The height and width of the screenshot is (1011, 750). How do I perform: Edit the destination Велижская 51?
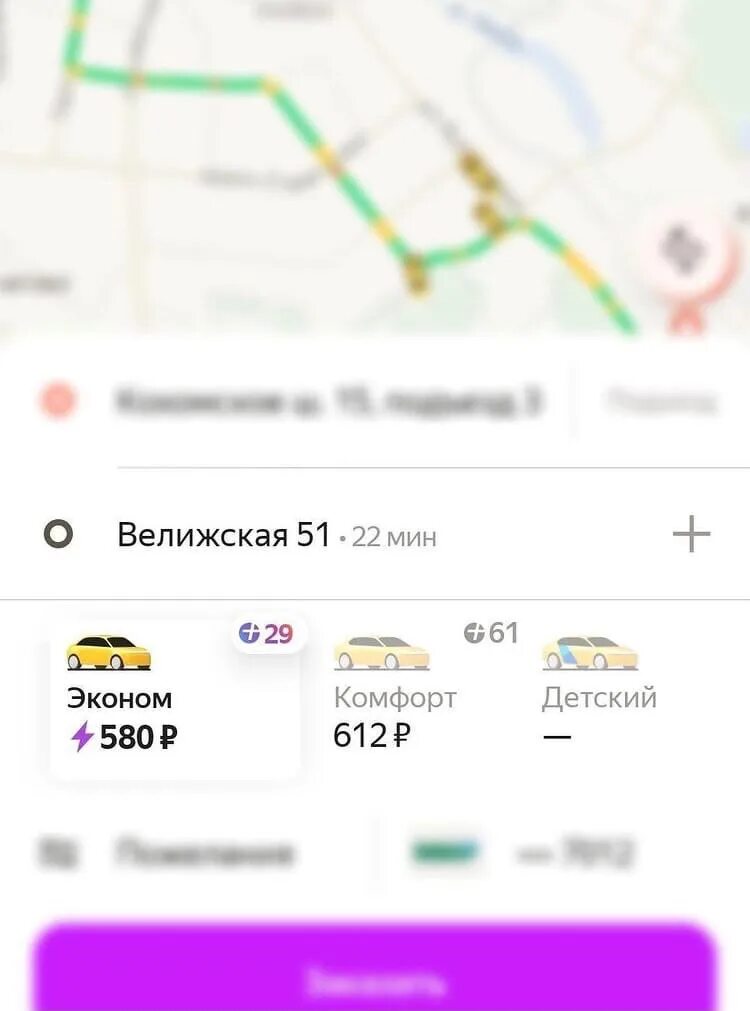(224, 536)
